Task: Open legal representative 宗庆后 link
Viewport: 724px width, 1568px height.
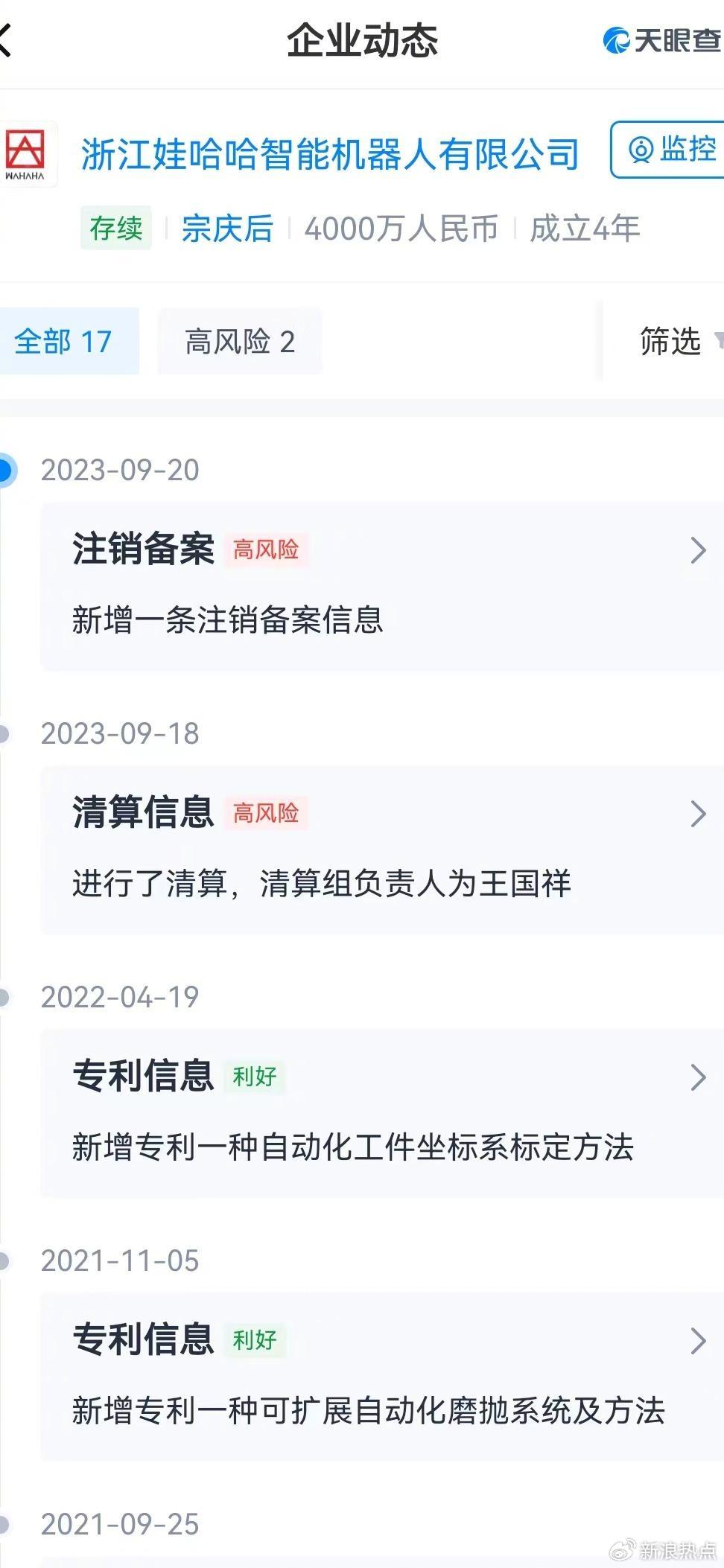Action: click(227, 229)
